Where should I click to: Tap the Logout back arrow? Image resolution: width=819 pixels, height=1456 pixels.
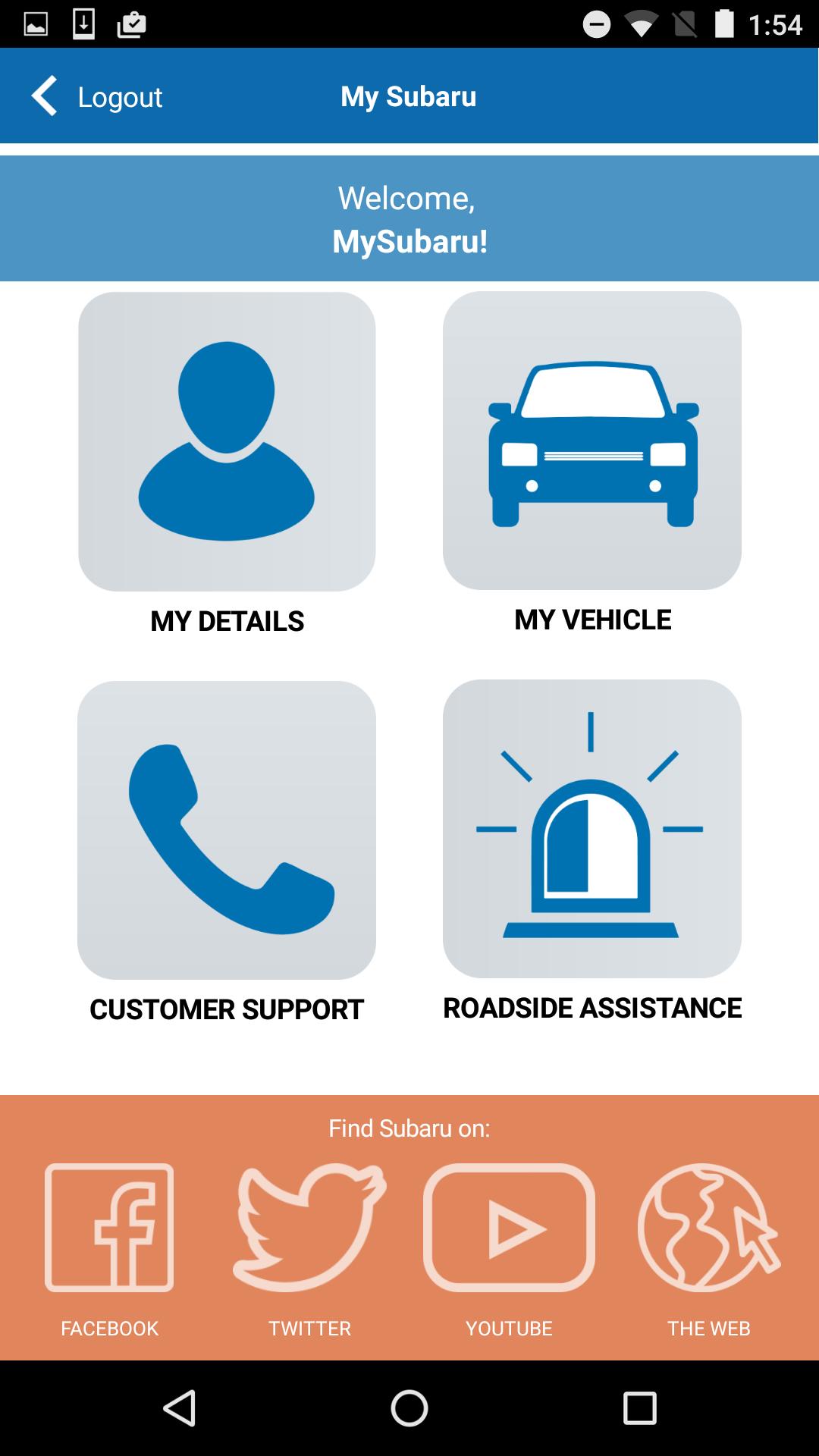45,96
